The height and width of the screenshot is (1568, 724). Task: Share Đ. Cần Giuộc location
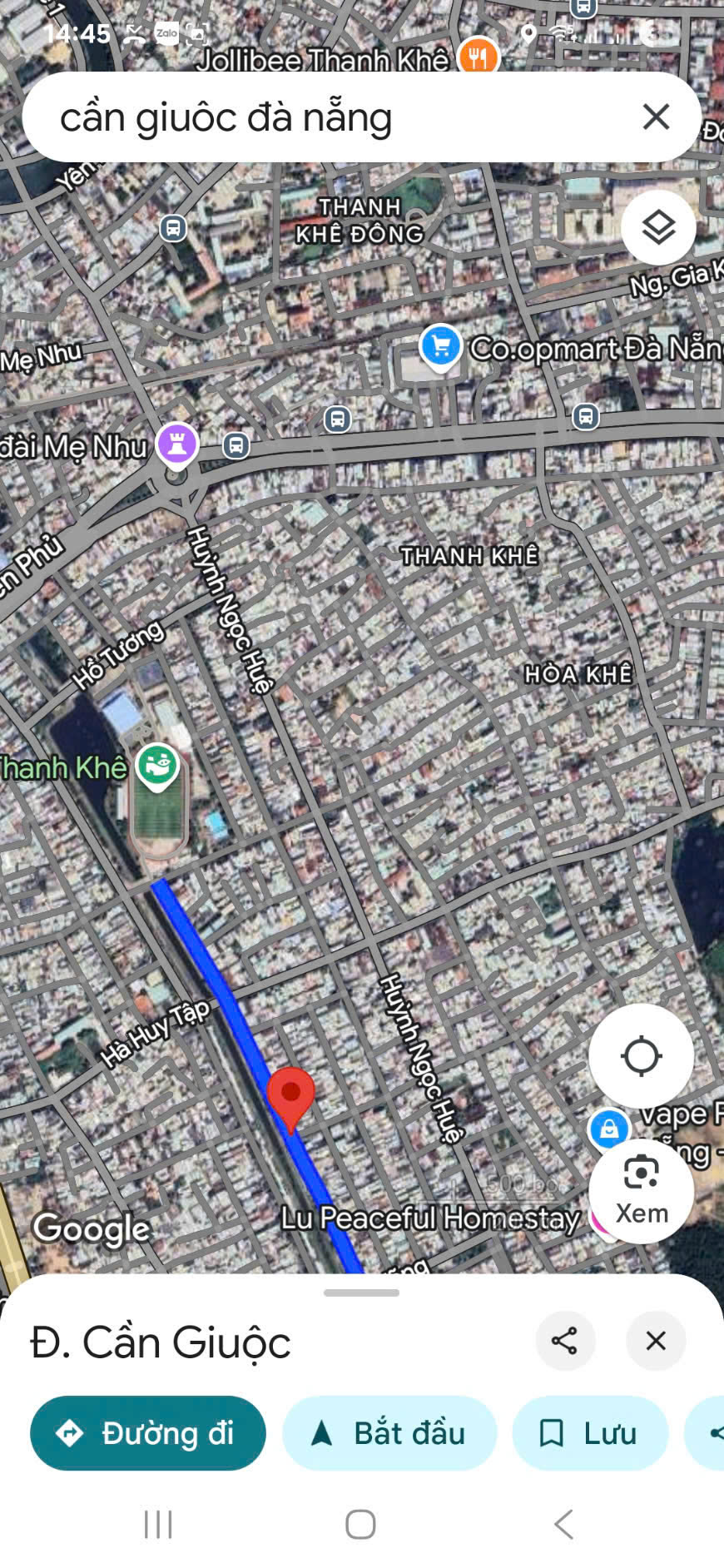point(564,1341)
